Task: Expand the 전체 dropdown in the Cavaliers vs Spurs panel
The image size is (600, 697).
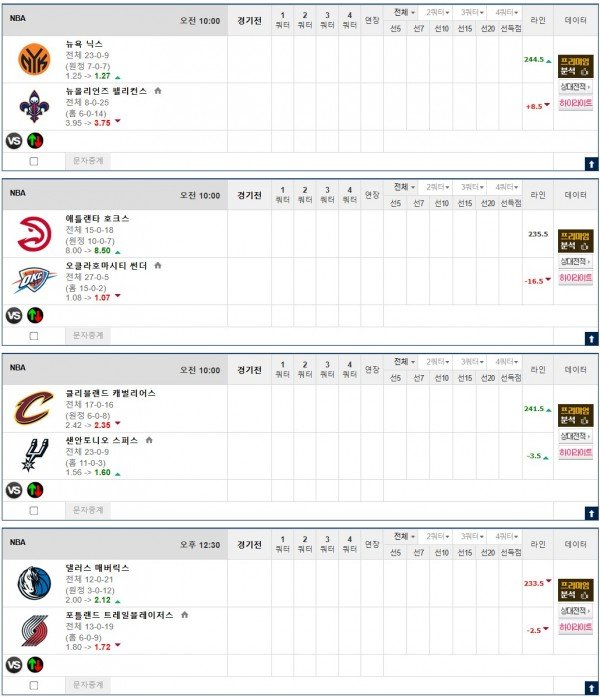Action: pos(402,361)
